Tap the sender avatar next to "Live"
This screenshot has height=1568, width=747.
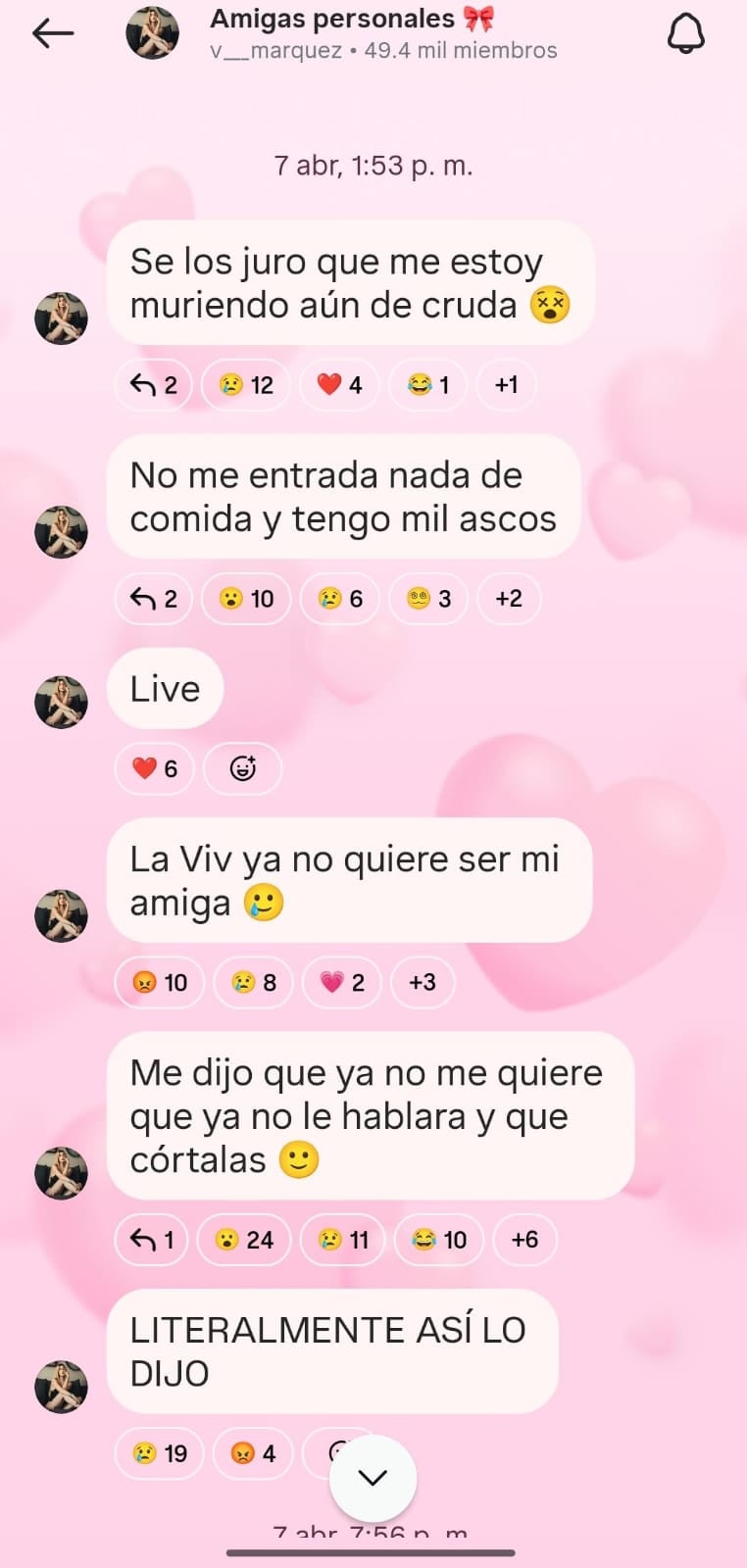(x=62, y=701)
